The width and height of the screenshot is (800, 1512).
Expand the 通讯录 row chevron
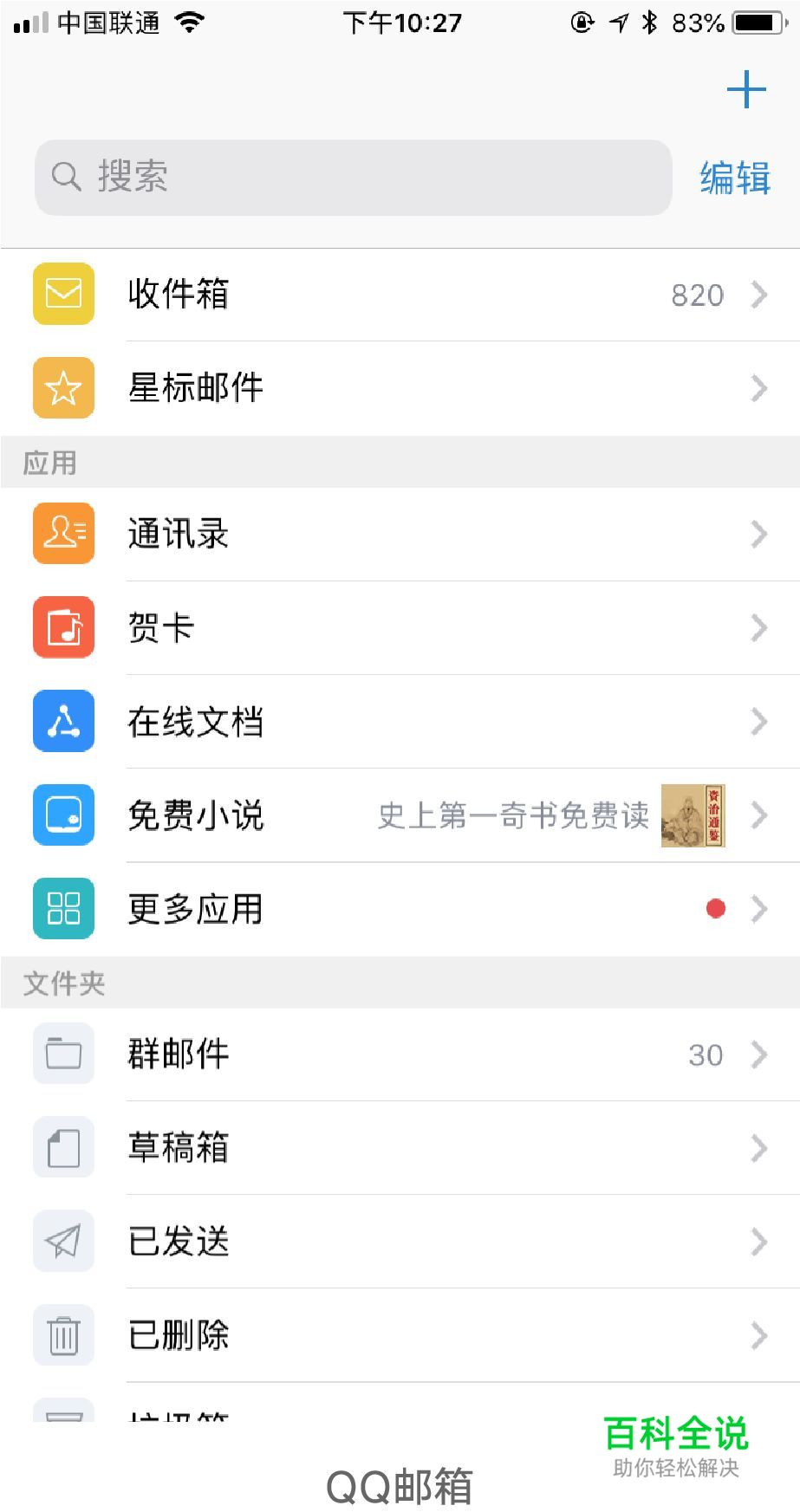(x=760, y=534)
